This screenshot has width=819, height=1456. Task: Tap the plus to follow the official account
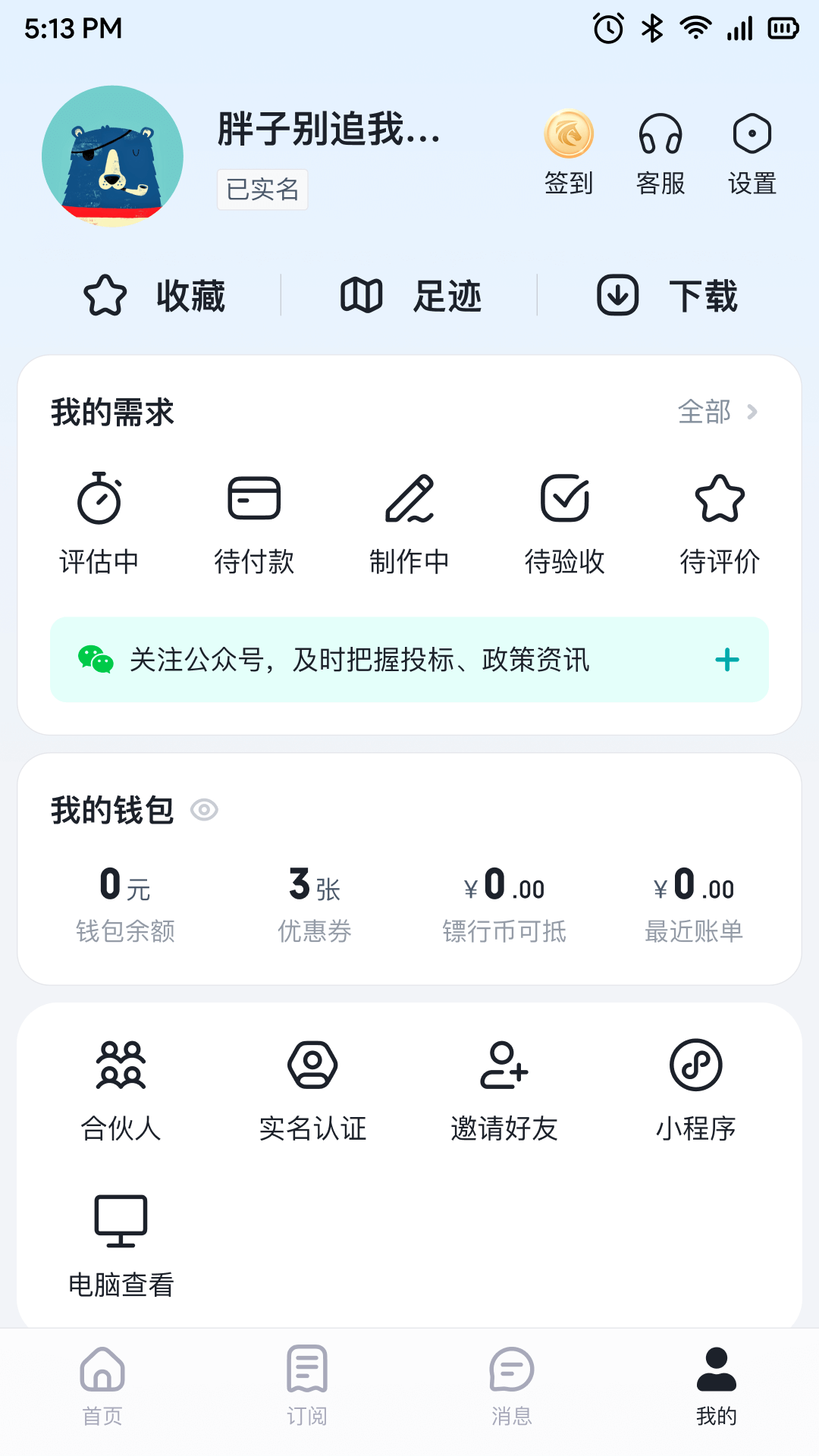coord(726,660)
